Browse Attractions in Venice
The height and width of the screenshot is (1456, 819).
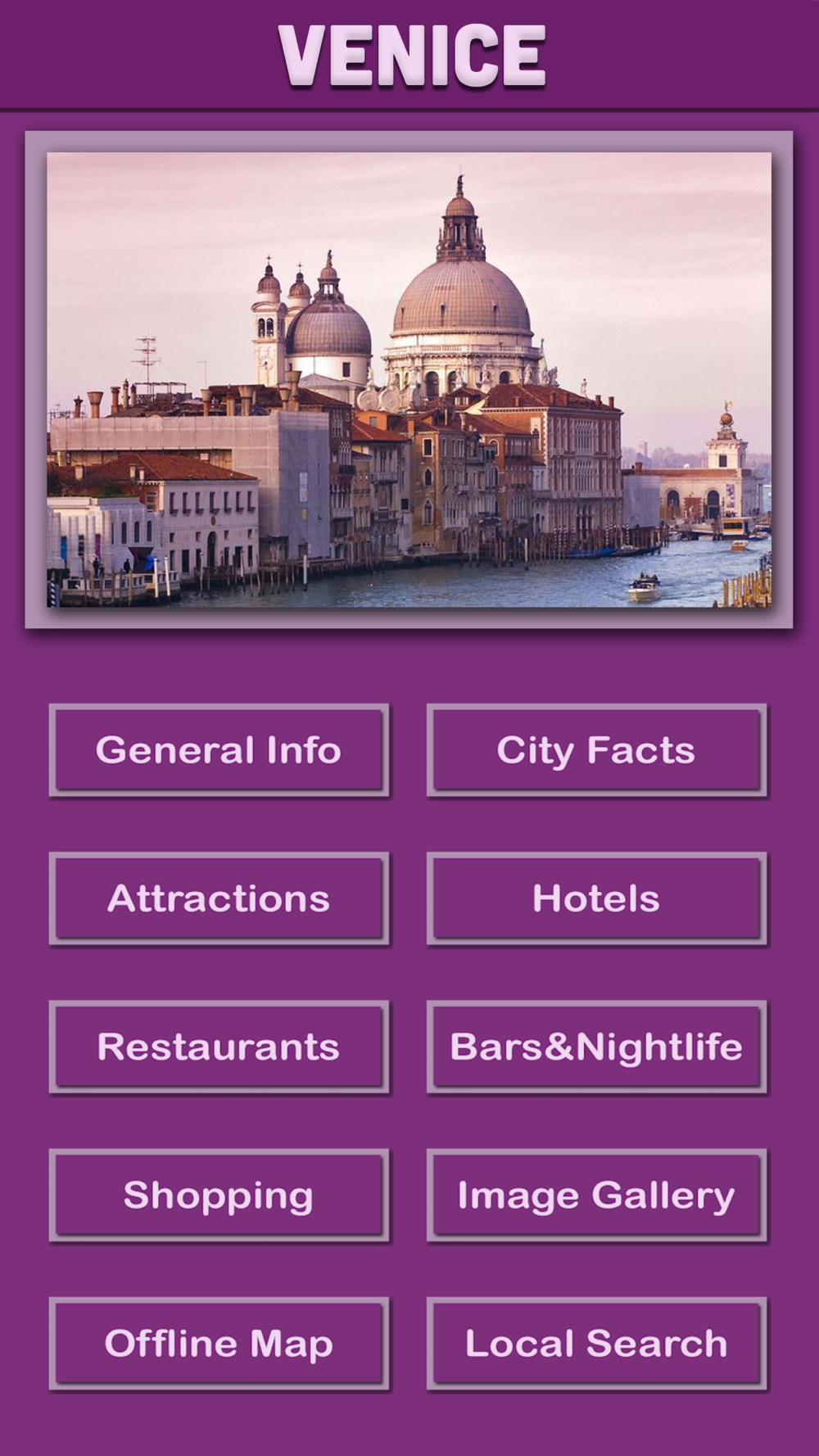pyautogui.click(x=219, y=898)
